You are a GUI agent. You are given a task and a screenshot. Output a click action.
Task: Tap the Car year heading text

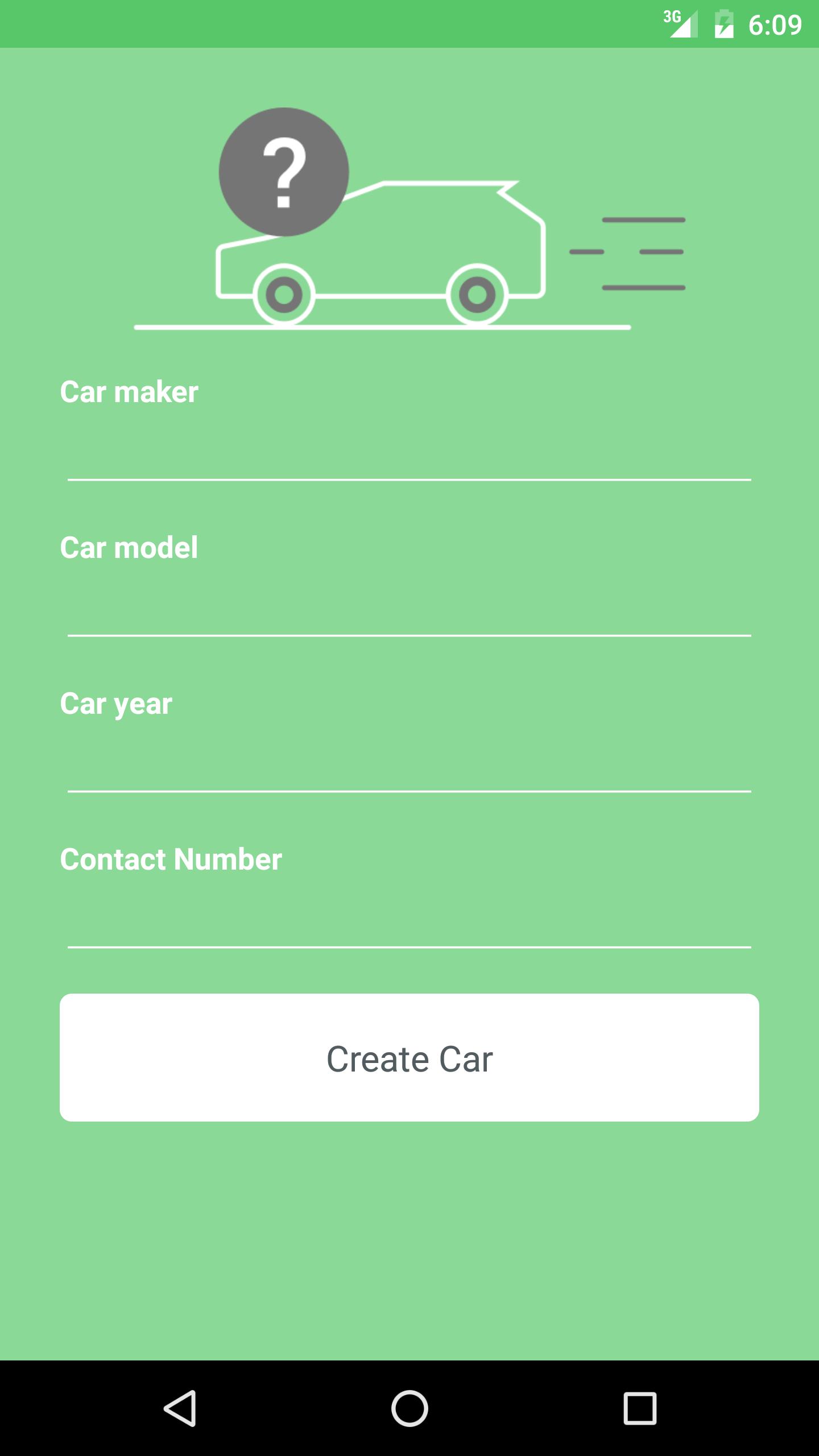[117, 704]
